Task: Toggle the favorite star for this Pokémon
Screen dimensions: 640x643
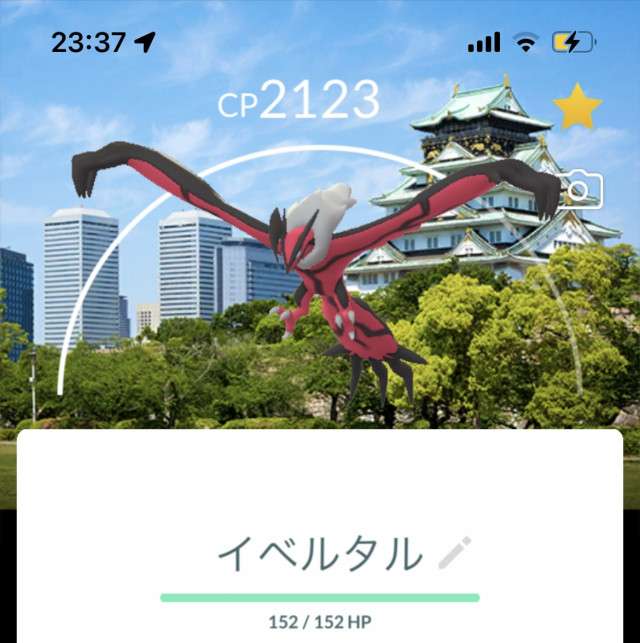Action: (577, 108)
